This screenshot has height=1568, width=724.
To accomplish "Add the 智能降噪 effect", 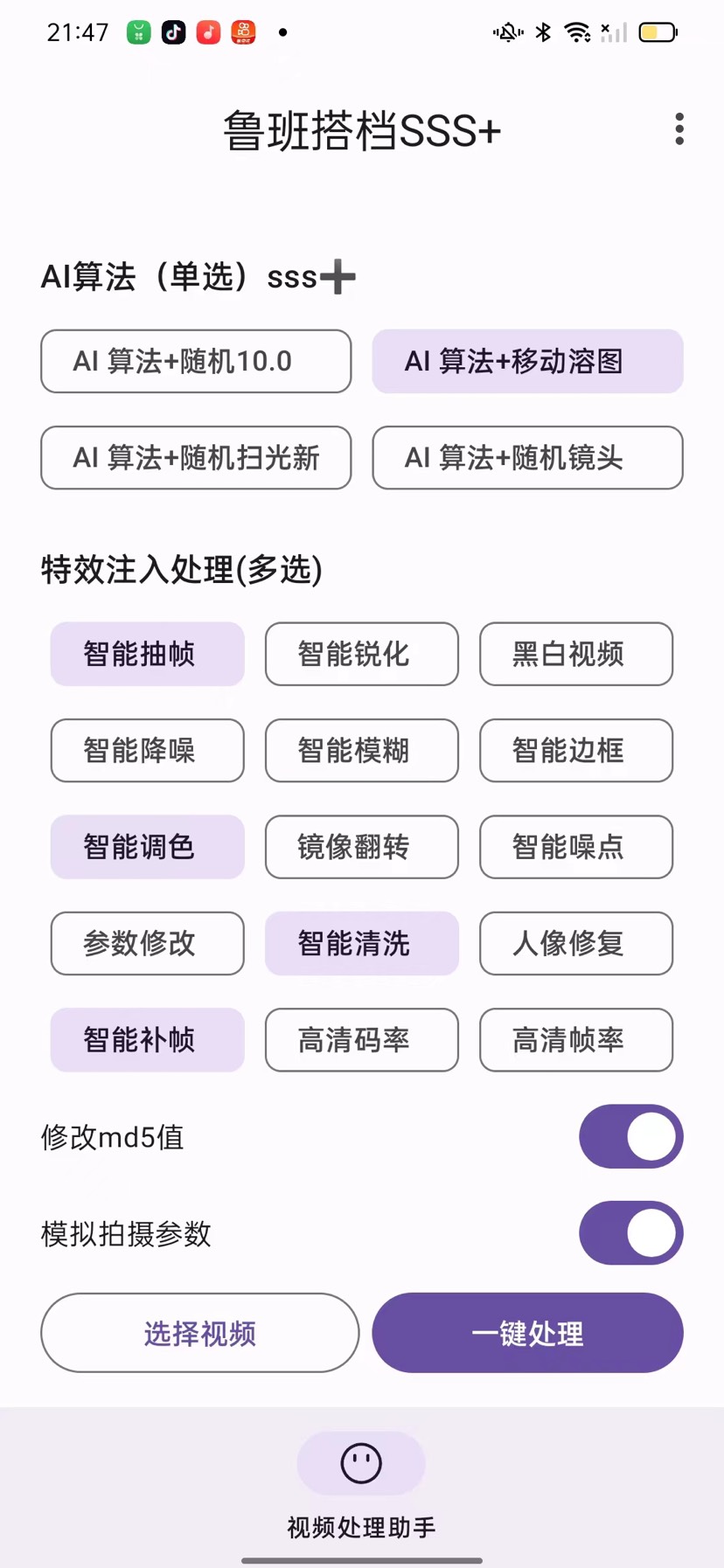I will [147, 750].
